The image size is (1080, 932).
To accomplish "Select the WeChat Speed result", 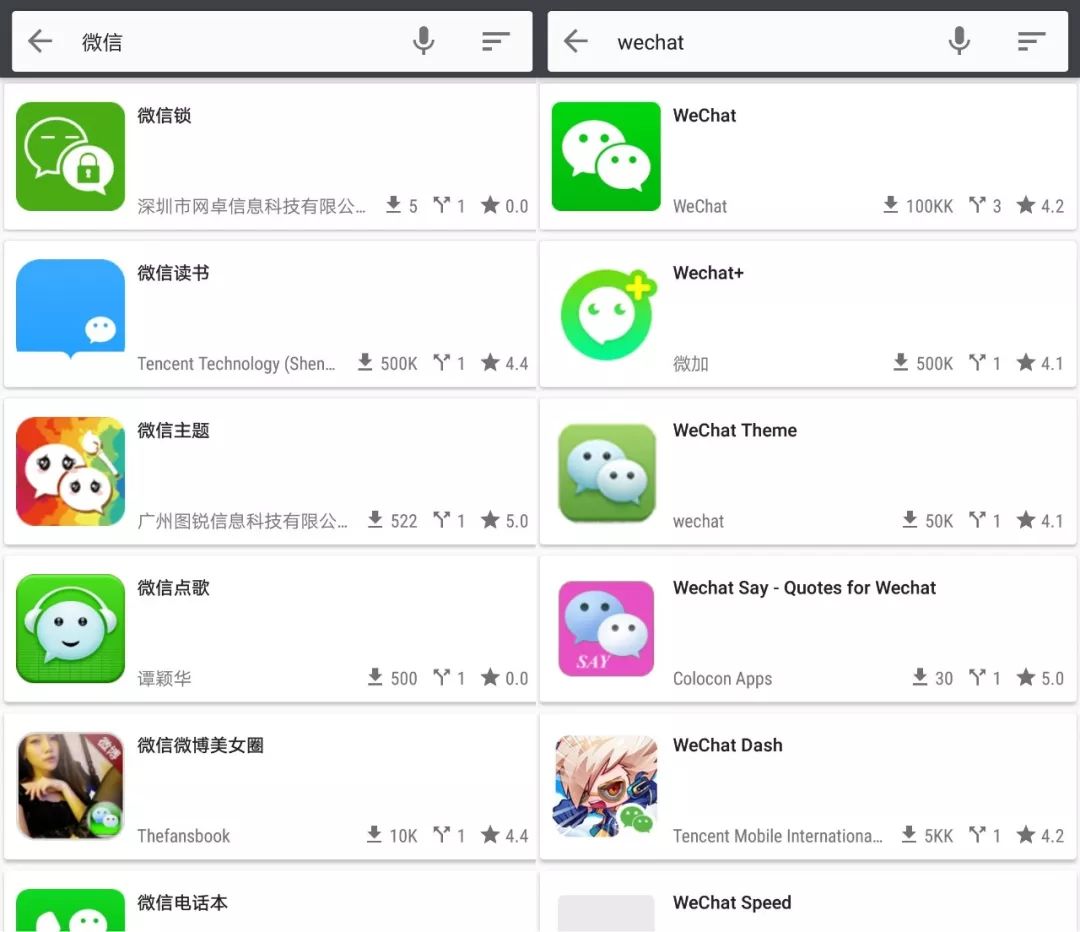I will (808, 905).
